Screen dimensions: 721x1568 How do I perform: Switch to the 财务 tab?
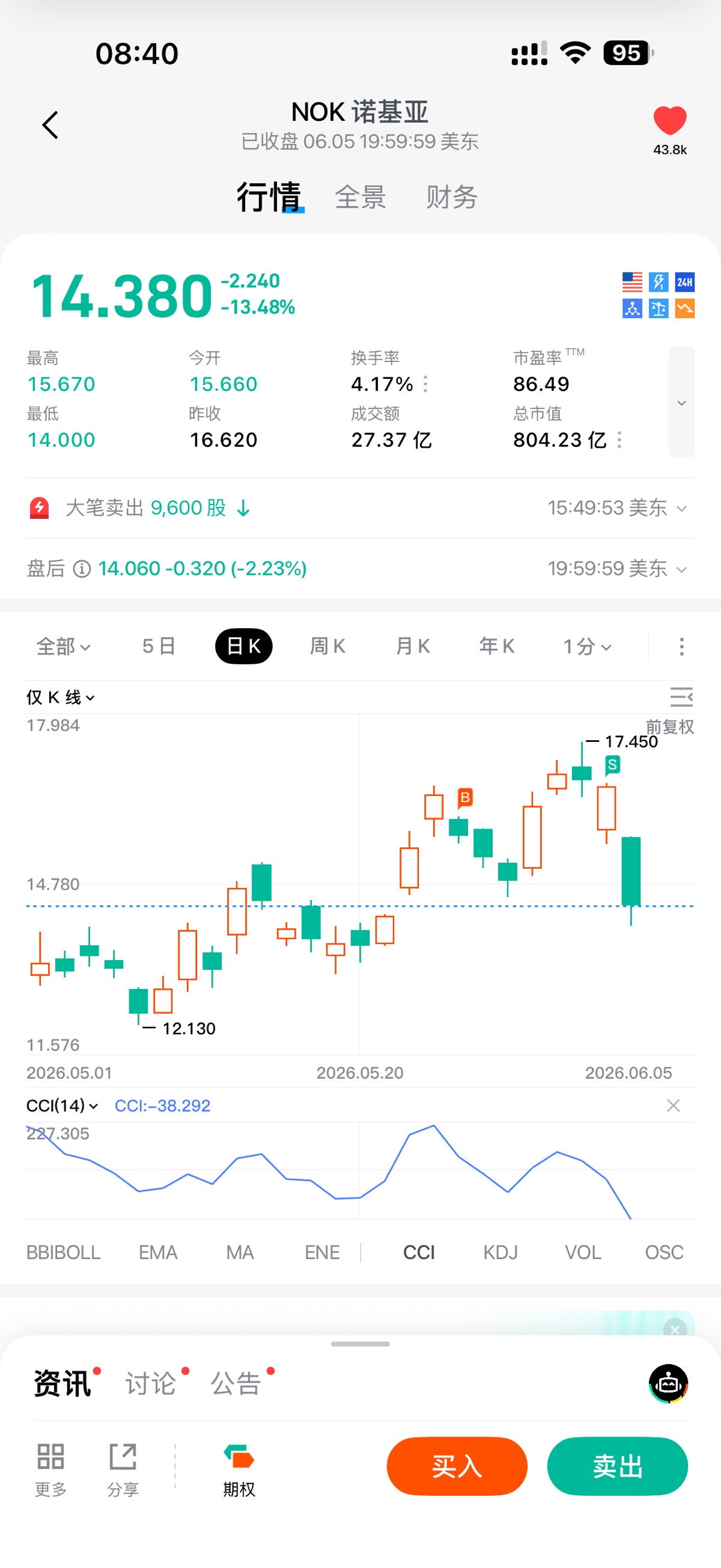click(451, 197)
